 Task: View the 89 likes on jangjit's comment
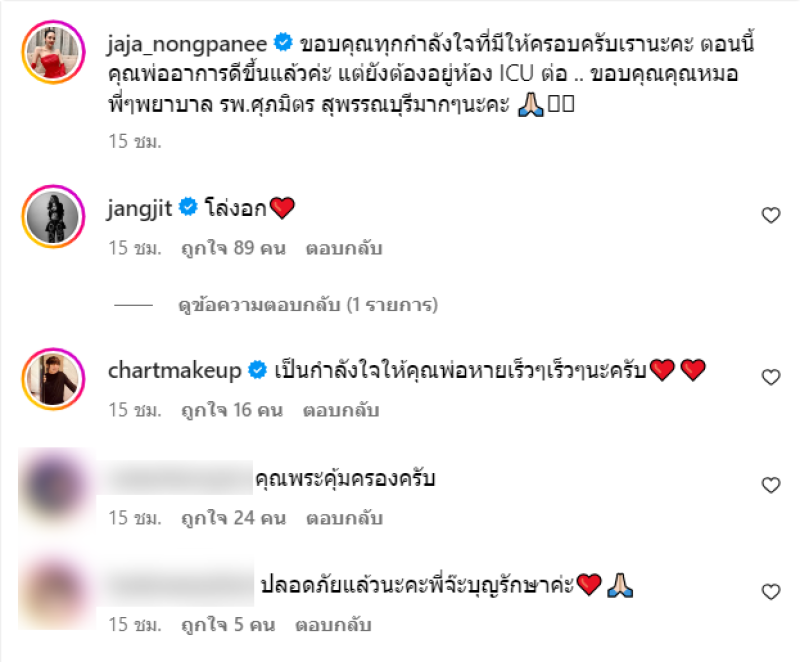(232, 248)
